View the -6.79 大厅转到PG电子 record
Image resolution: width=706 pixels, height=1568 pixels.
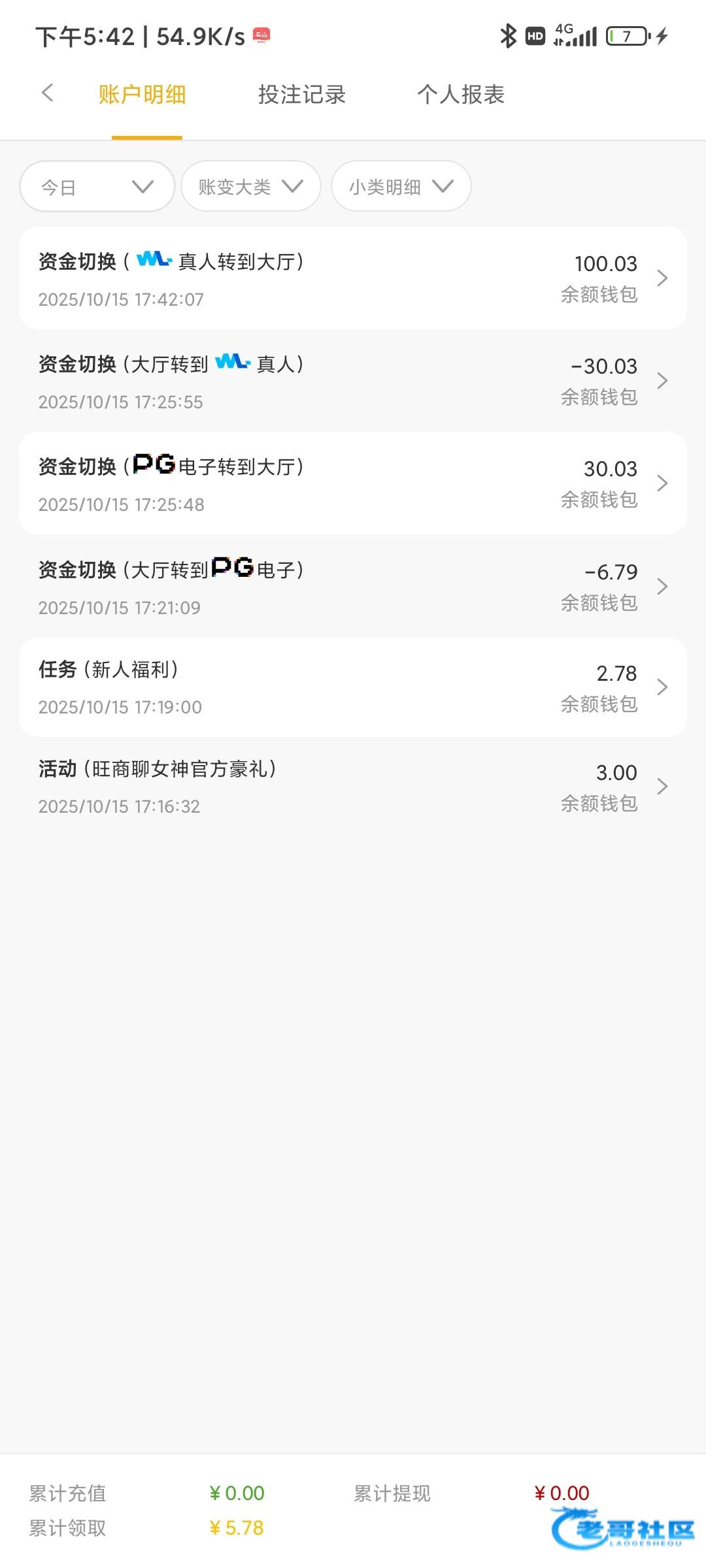[x=353, y=586]
